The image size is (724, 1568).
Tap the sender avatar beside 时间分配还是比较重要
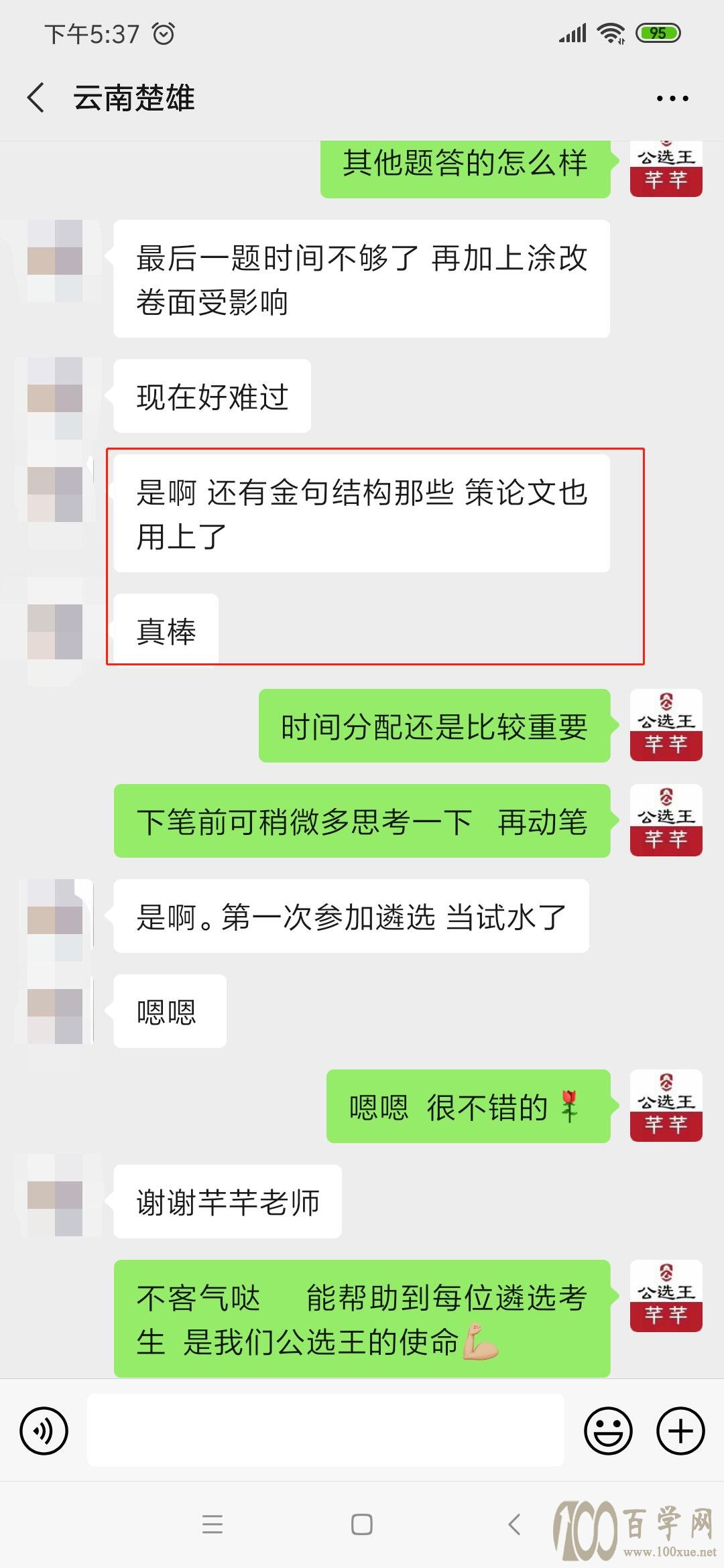666,725
